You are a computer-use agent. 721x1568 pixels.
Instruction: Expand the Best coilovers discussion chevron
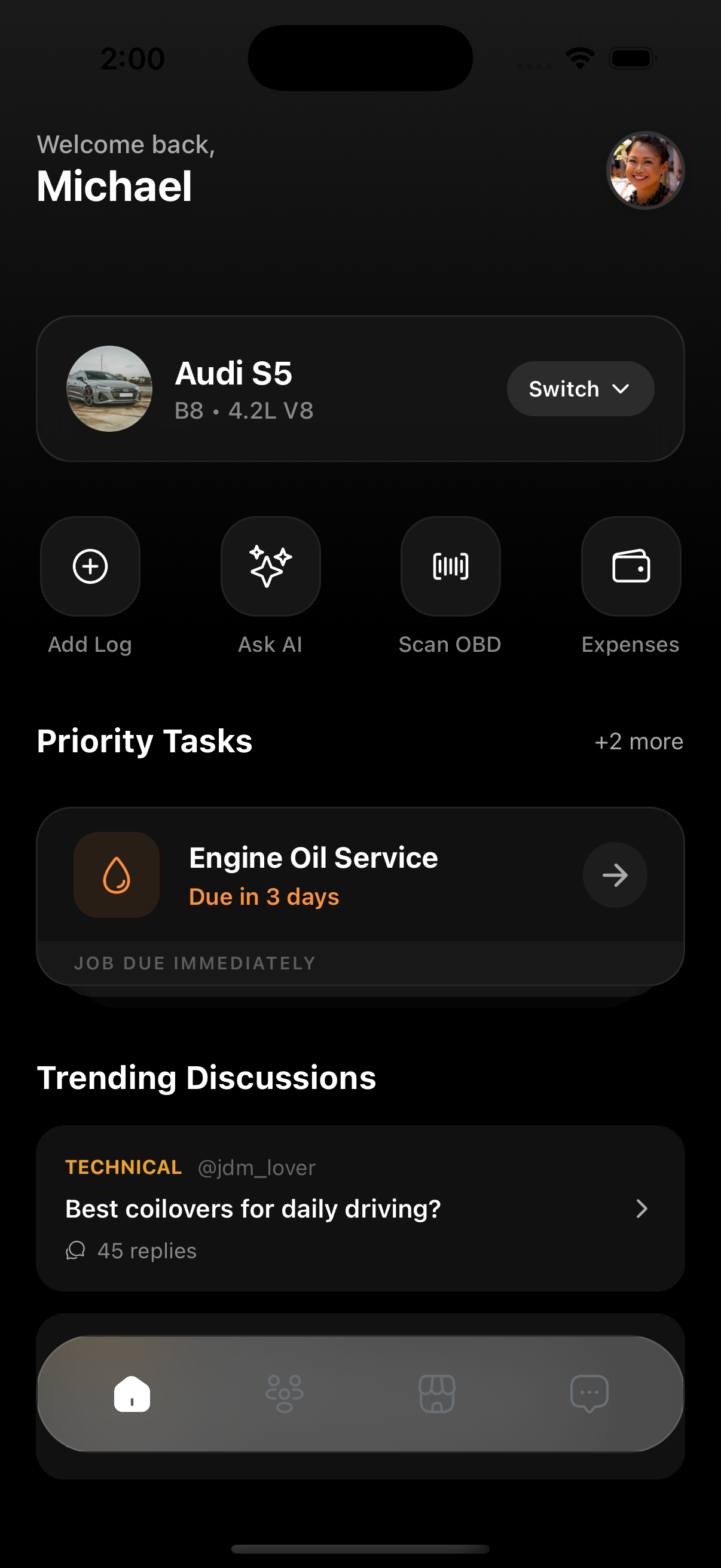point(642,1209)
